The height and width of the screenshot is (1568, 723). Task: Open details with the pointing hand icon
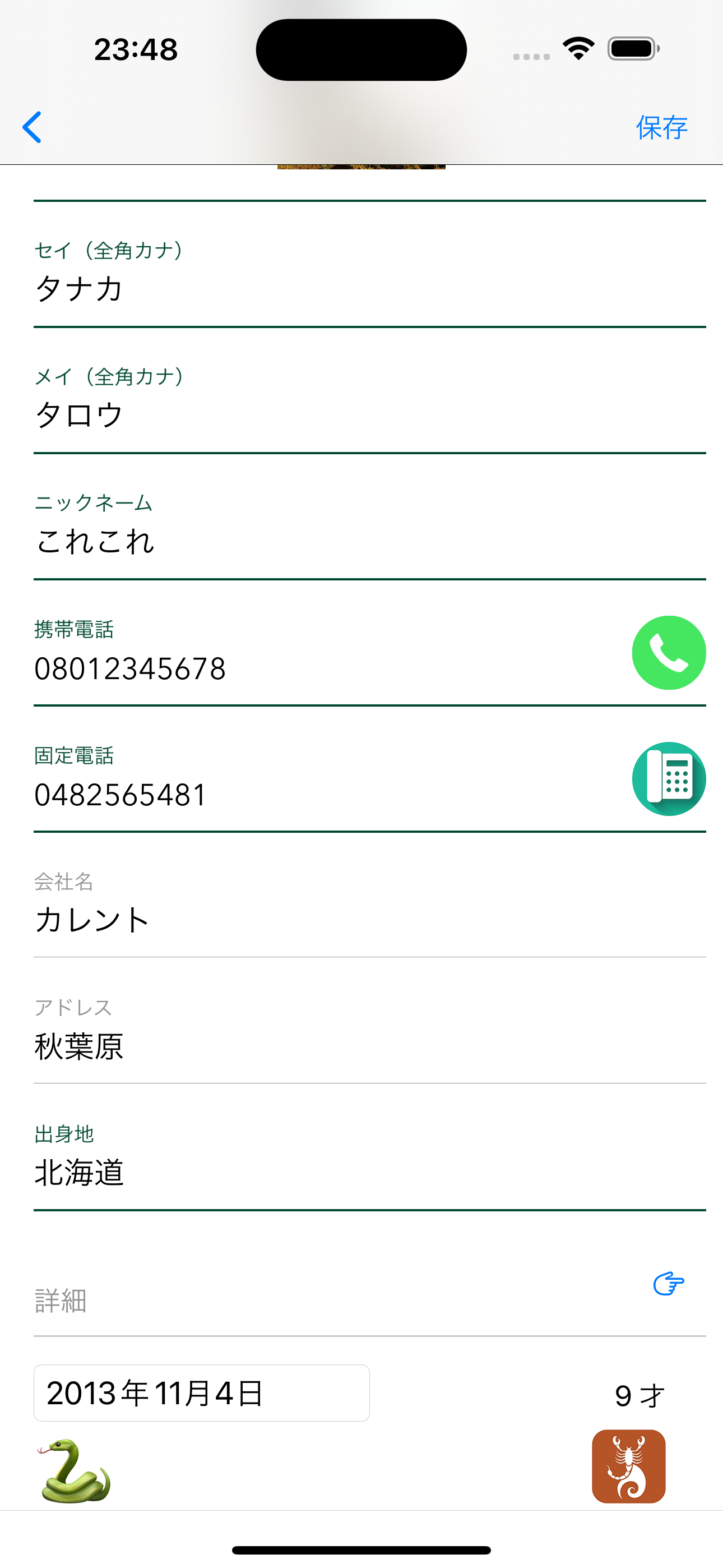(x=668, y=1284)
